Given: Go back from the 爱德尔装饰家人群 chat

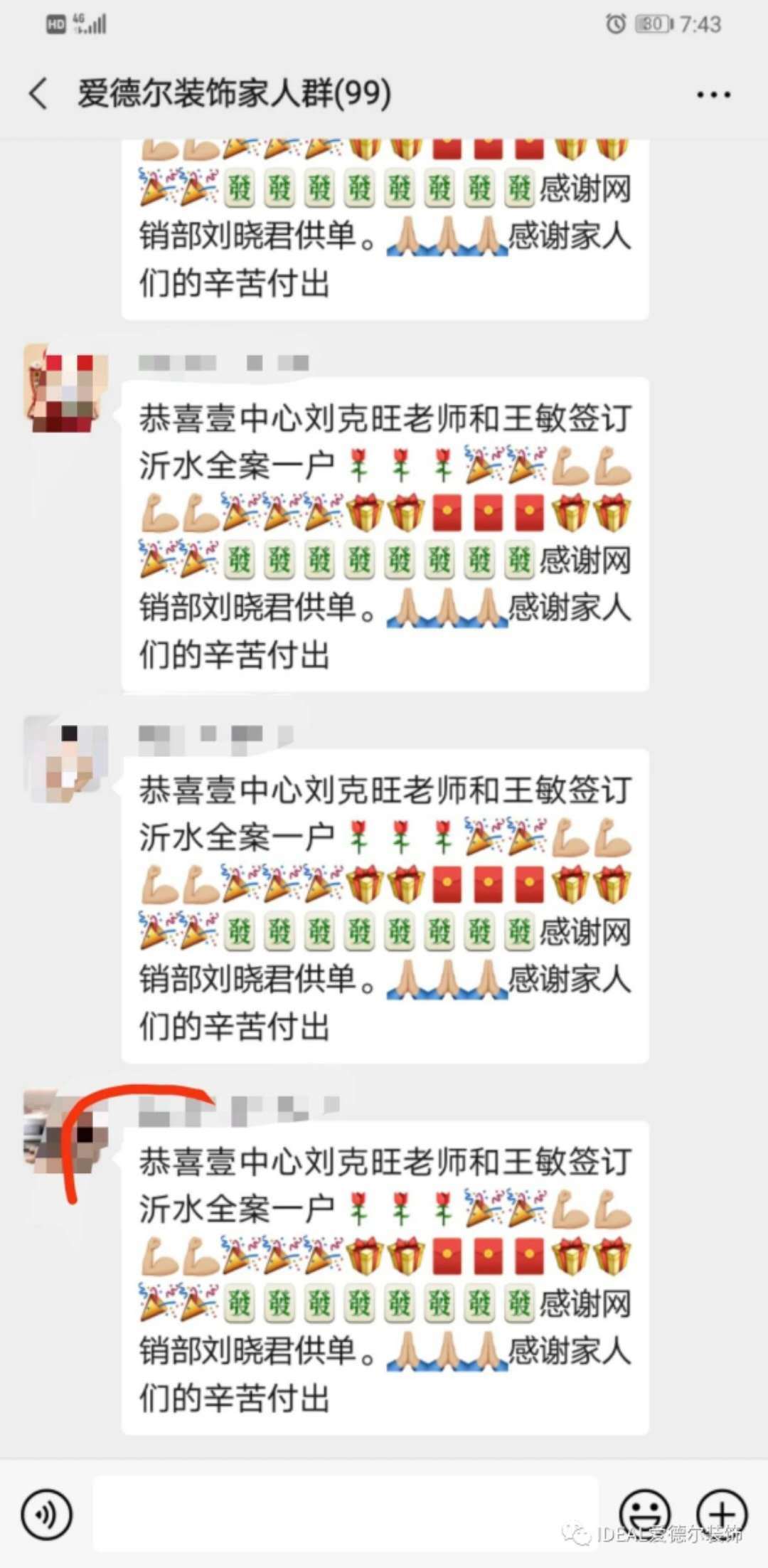Looking at the screenshot, I should [38, 94].
